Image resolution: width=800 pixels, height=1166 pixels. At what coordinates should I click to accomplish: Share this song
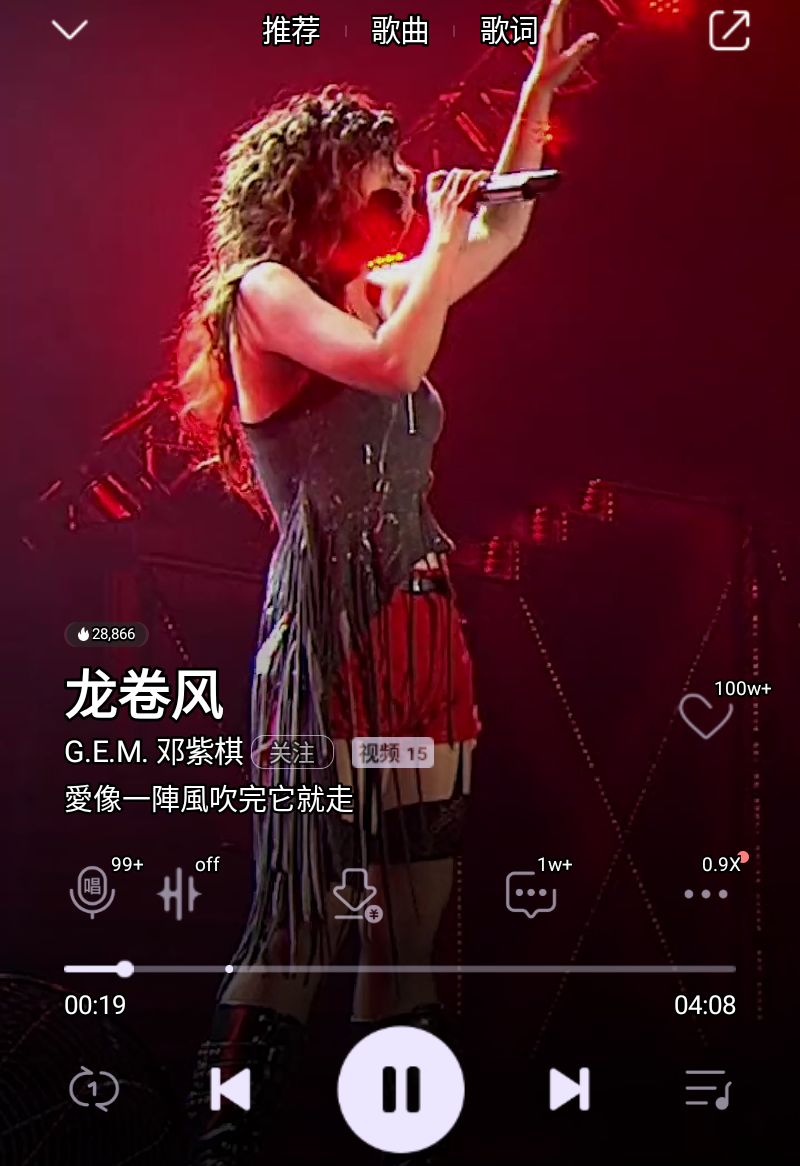[729, 30]
